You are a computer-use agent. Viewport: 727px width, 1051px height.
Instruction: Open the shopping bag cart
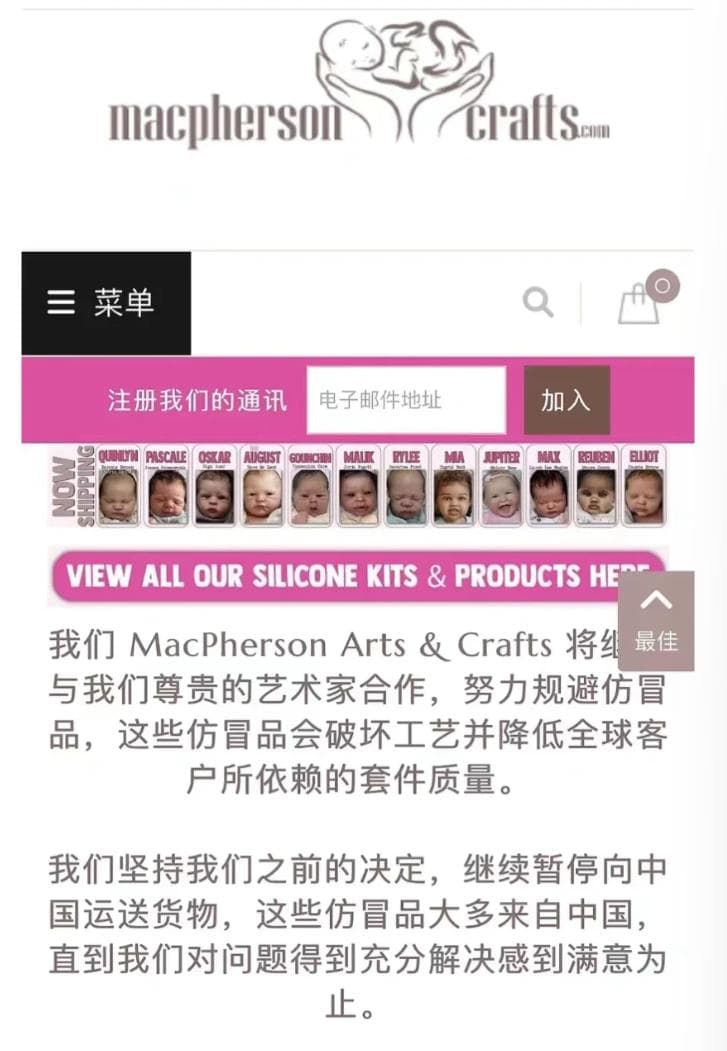tap(639, 304)
